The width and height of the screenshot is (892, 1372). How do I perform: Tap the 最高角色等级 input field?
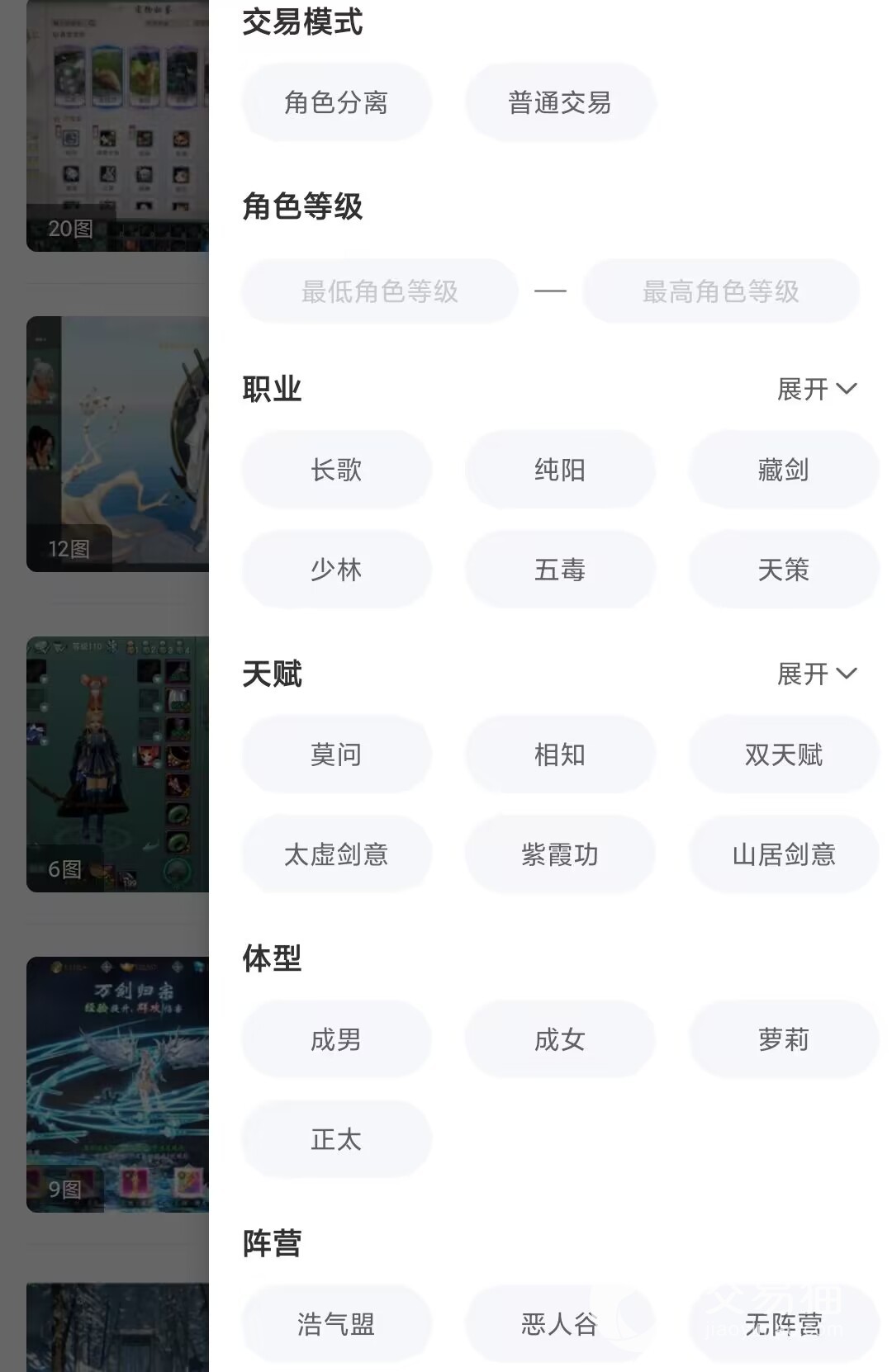click(x=720, y=291)
